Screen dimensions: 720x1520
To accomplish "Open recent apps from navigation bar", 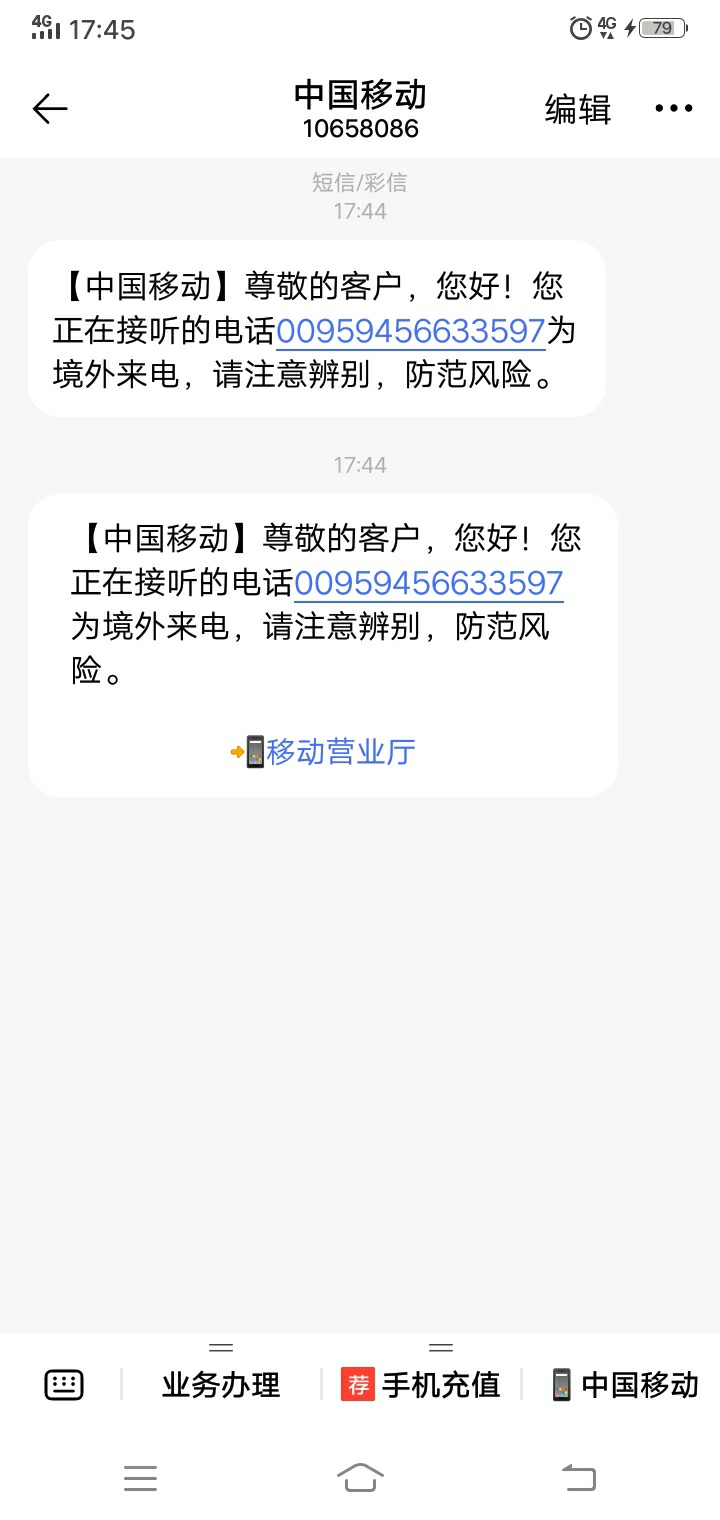I will coord(140,1477).
